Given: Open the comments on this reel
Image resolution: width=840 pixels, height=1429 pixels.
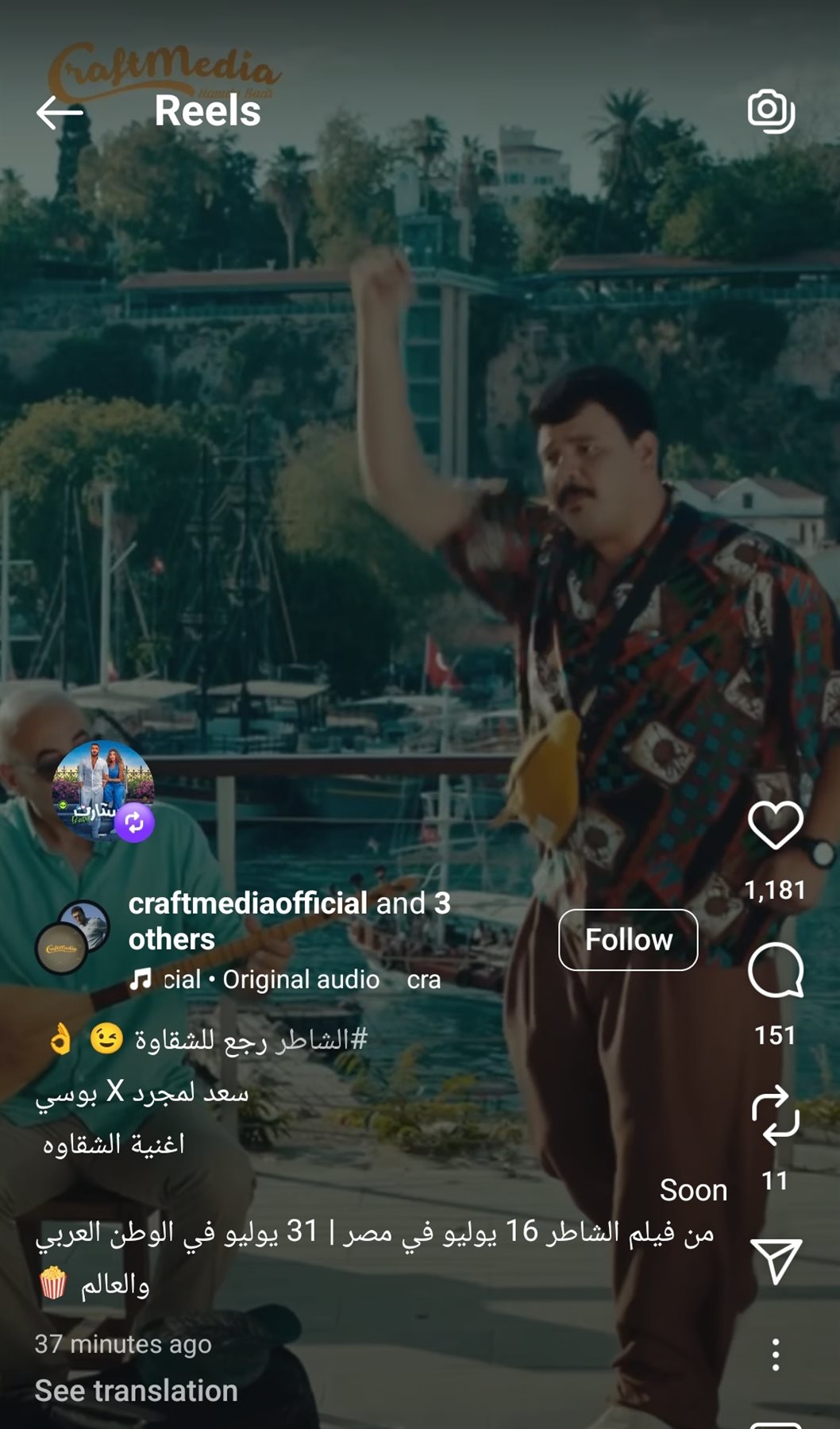Looking at the screenshot, I should [776, 971].
